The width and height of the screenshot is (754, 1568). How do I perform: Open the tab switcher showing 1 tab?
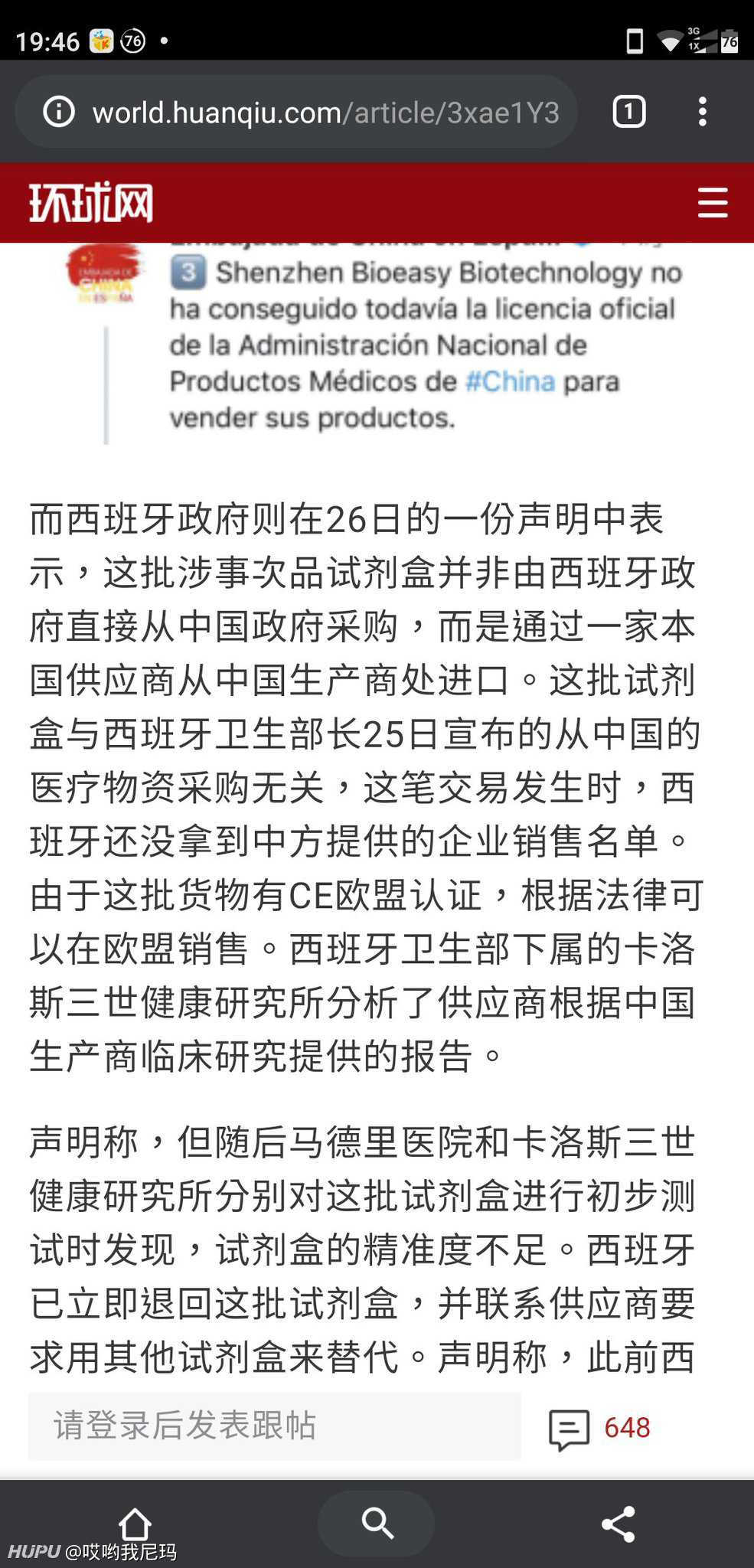pos(629,112)
